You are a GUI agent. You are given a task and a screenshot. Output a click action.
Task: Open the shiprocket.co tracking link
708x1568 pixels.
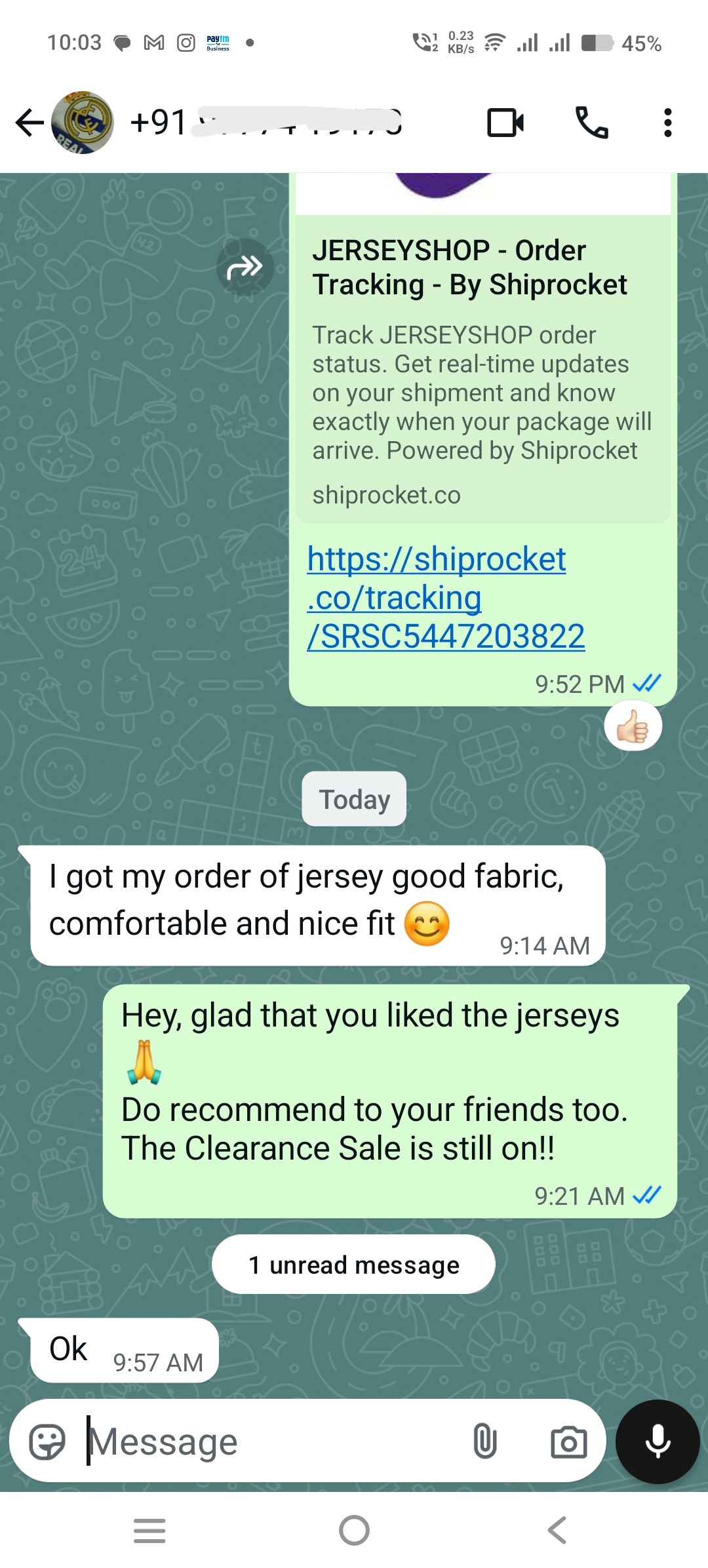point(445,598)
